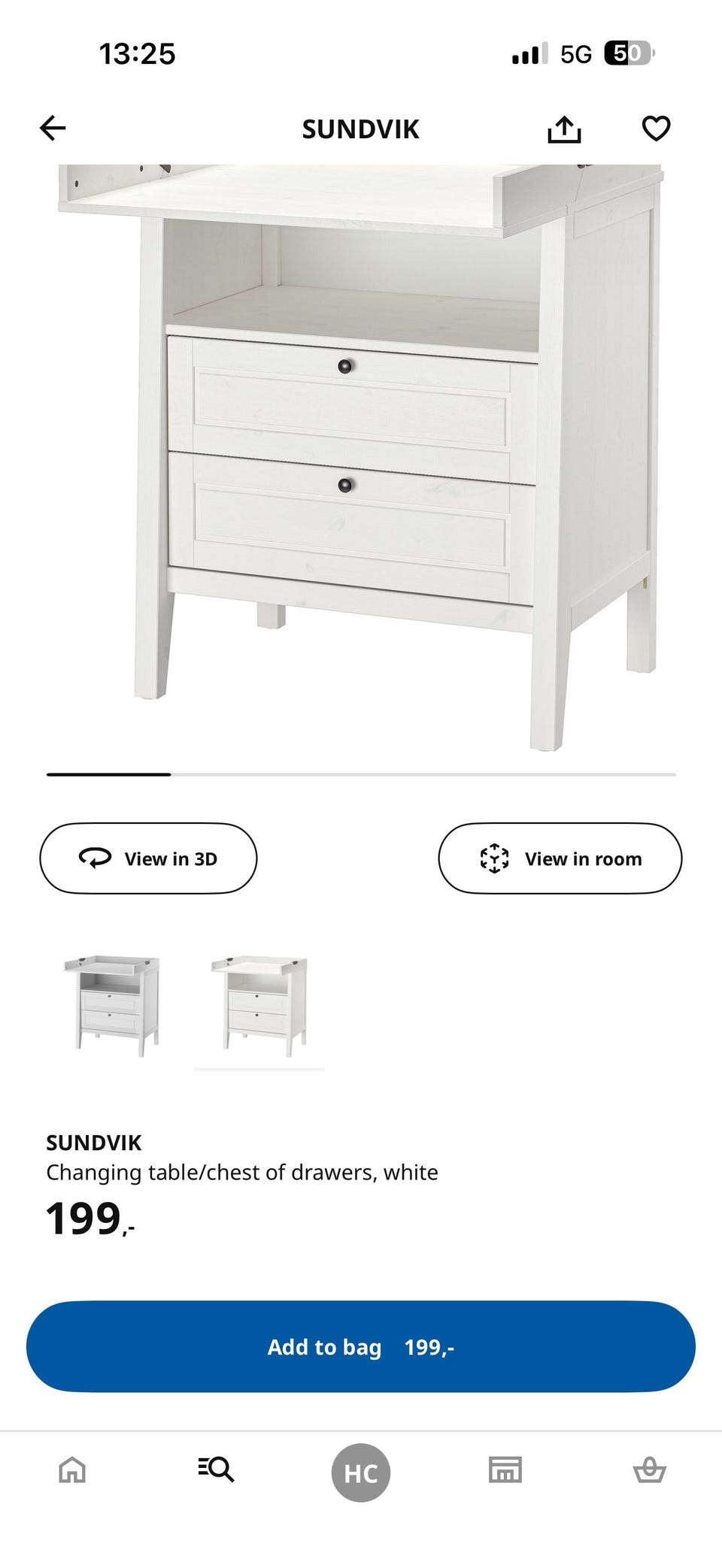Select the first product variant thumbnail

coord(112,1006)
